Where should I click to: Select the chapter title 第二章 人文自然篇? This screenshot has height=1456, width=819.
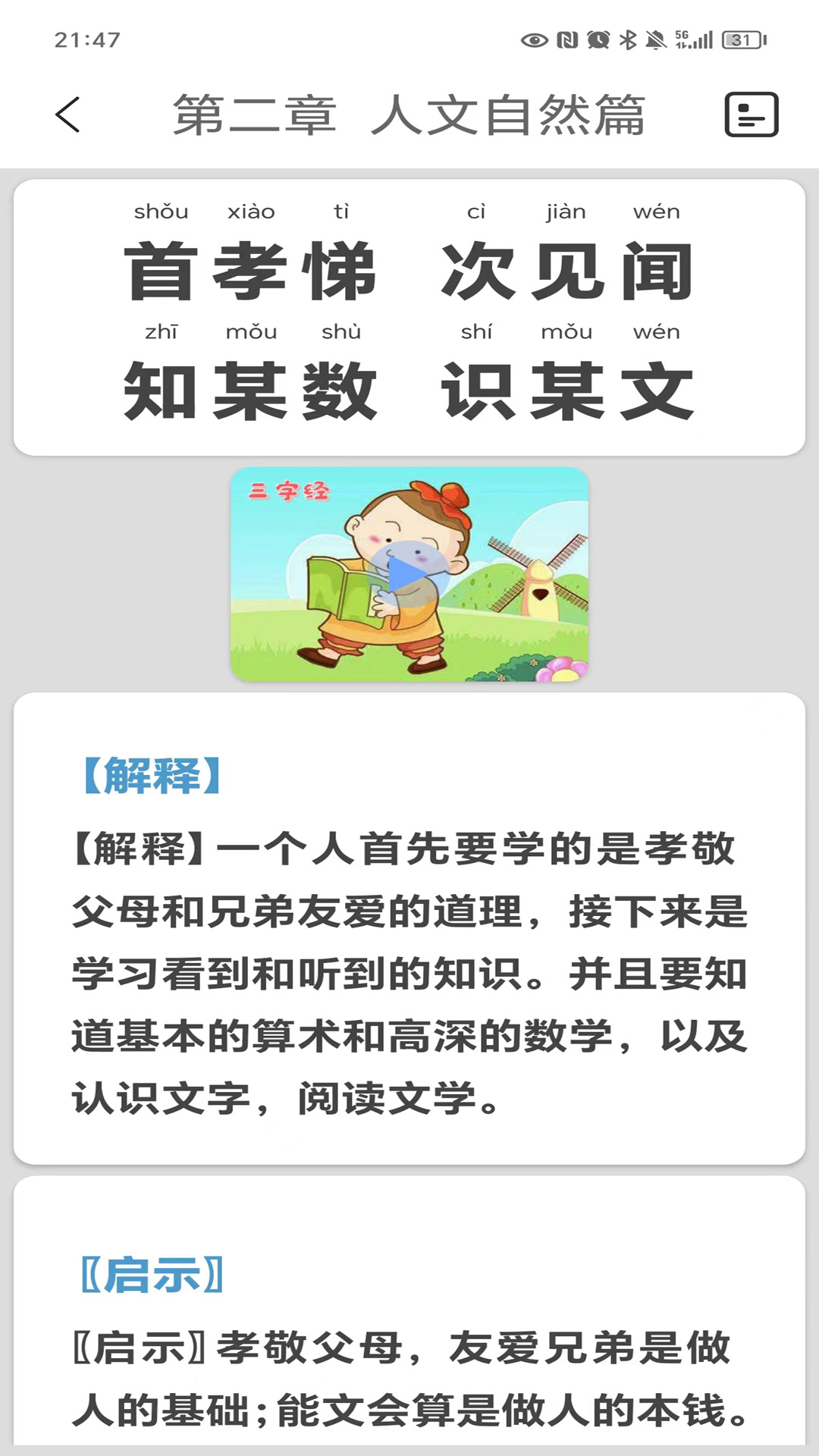point(412,114)
